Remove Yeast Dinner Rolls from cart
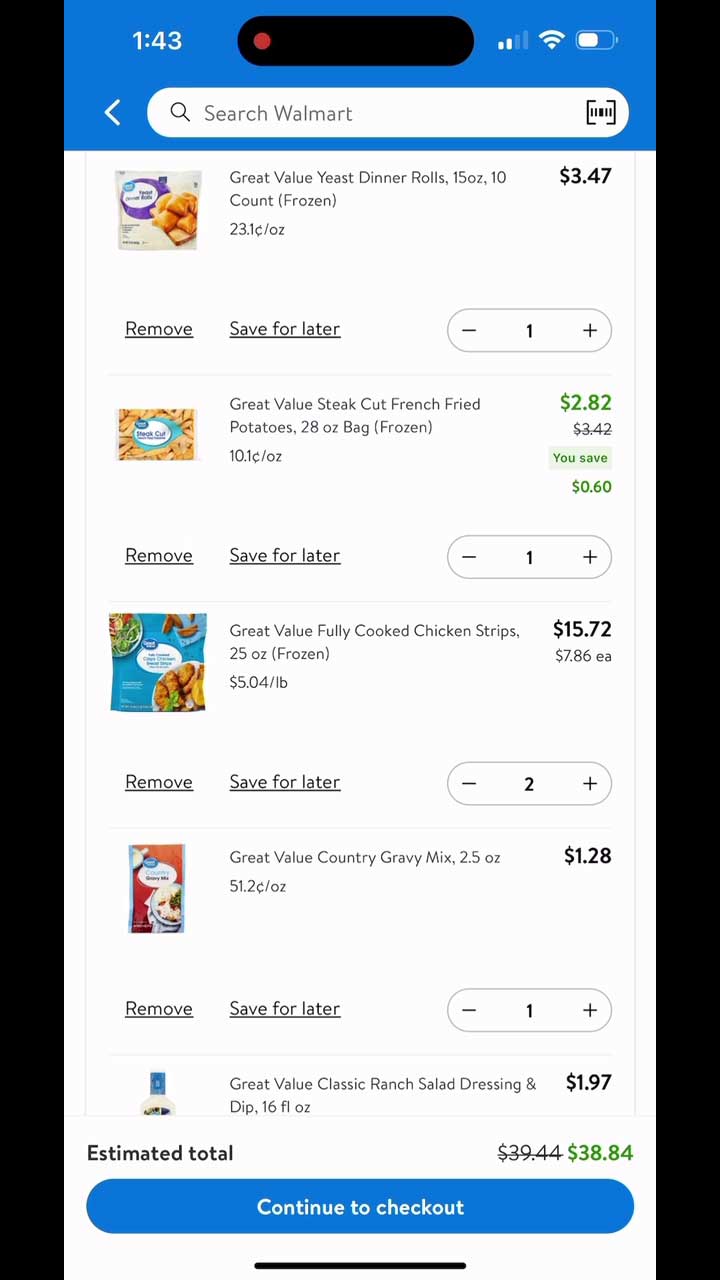720x1280 pixels. [x=158, y=329]
